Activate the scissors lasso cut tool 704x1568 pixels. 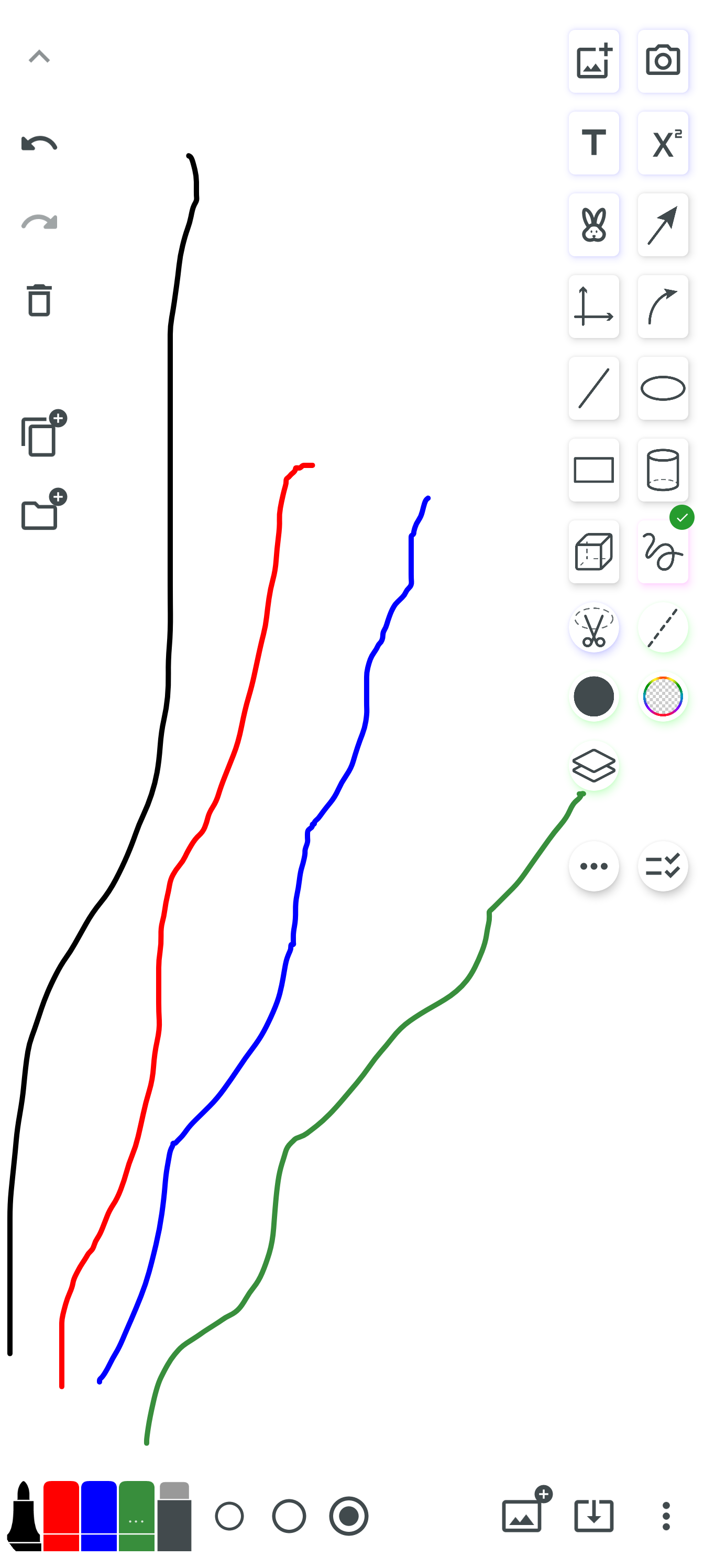pos(593,627)
